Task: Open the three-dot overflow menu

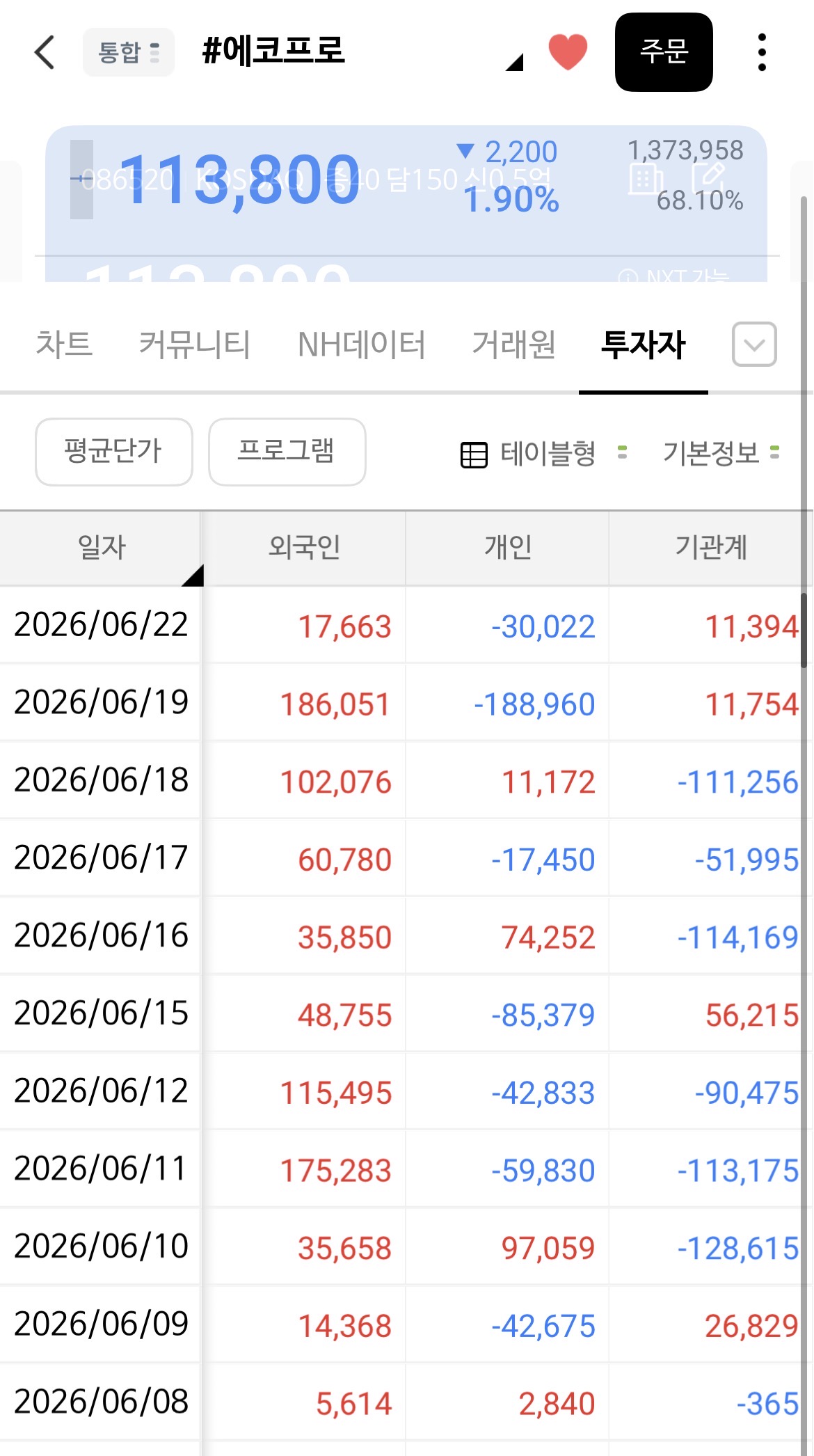Action: coord(762,52)
